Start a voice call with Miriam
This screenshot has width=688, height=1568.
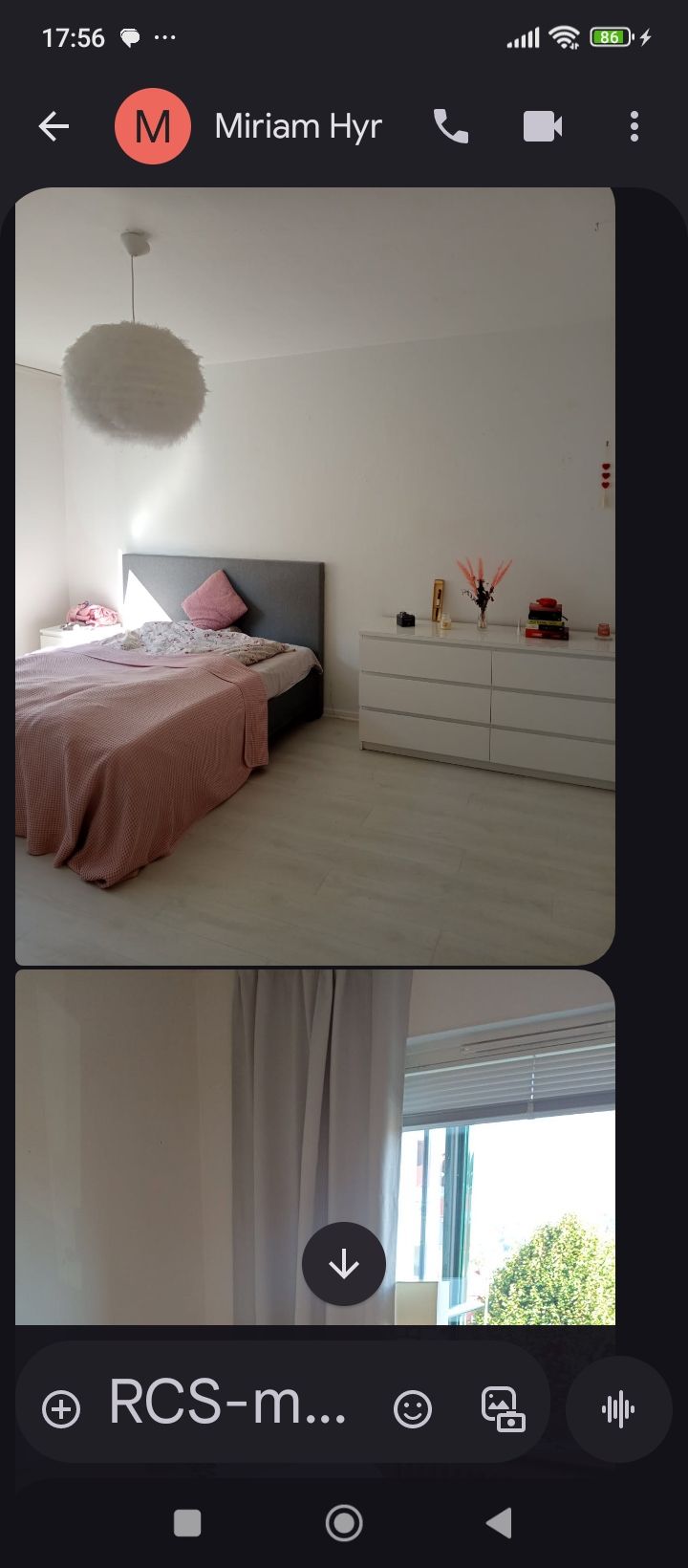tap(451, 126)
